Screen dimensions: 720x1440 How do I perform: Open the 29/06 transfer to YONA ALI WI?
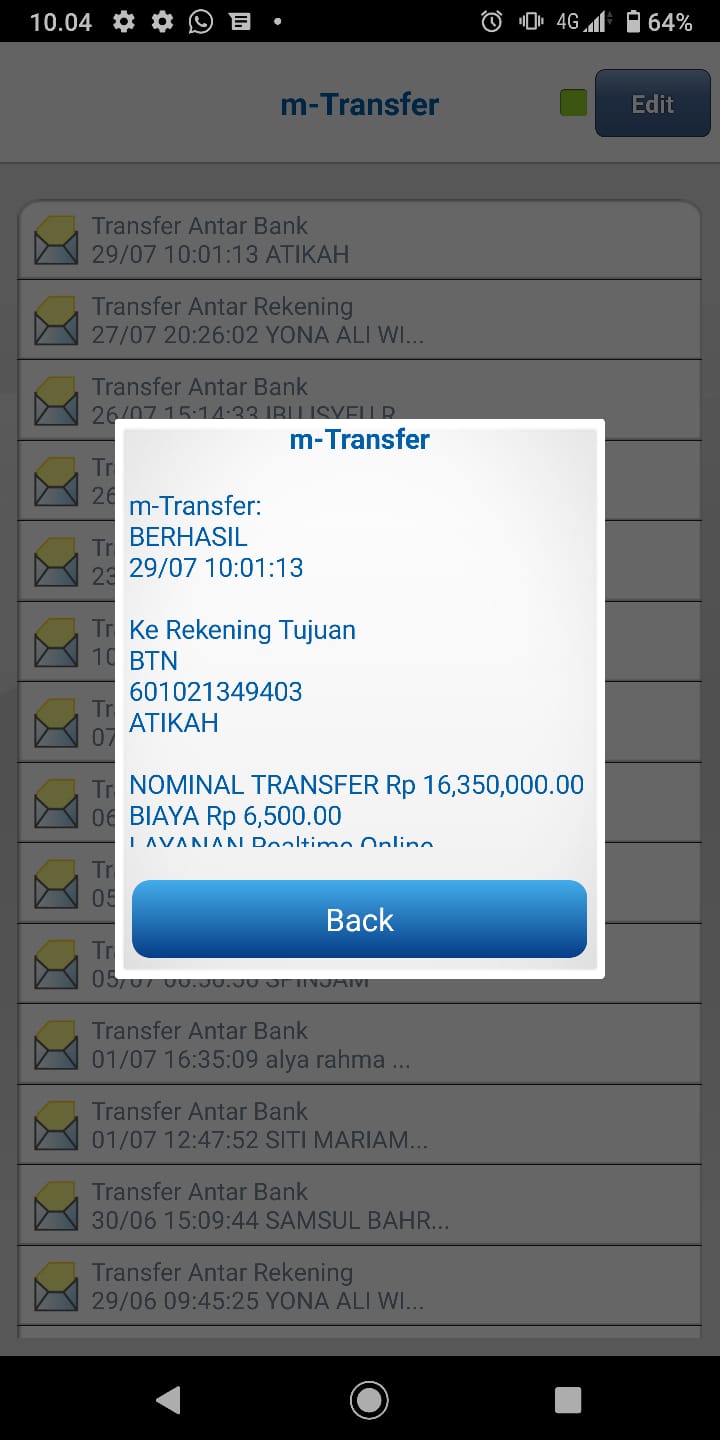click(x=360, y=1286)
